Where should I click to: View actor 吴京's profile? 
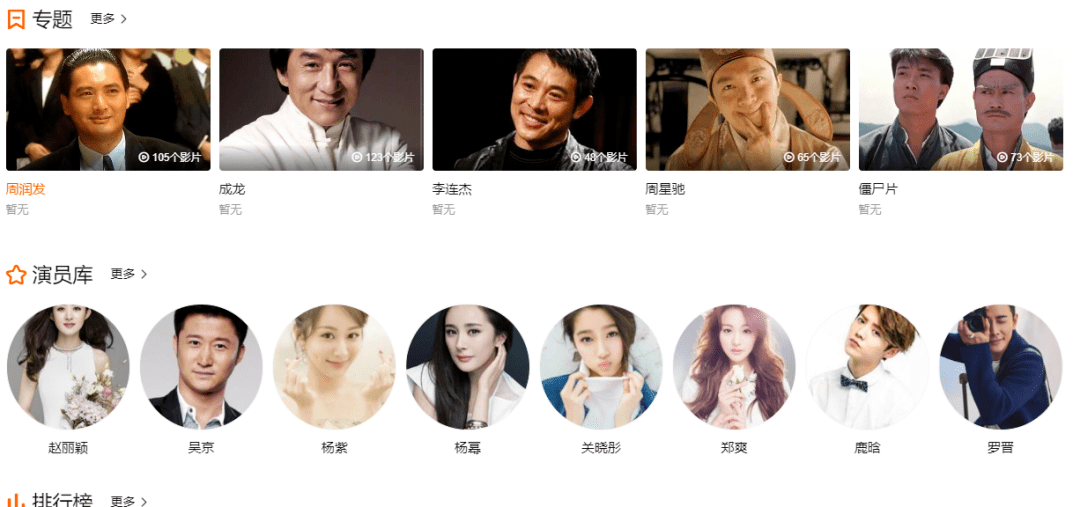tap(201, 367)
